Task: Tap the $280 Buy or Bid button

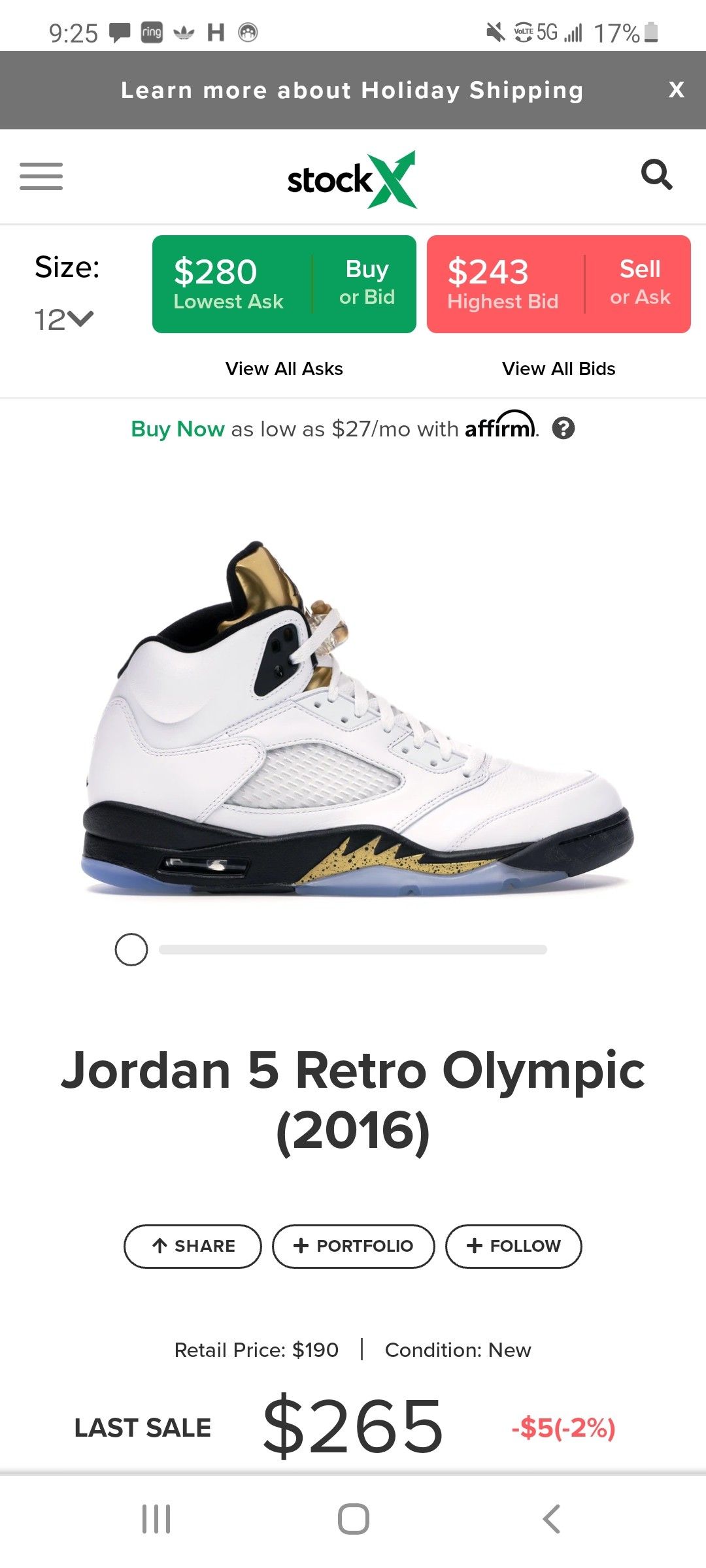Action: (284, 284)
